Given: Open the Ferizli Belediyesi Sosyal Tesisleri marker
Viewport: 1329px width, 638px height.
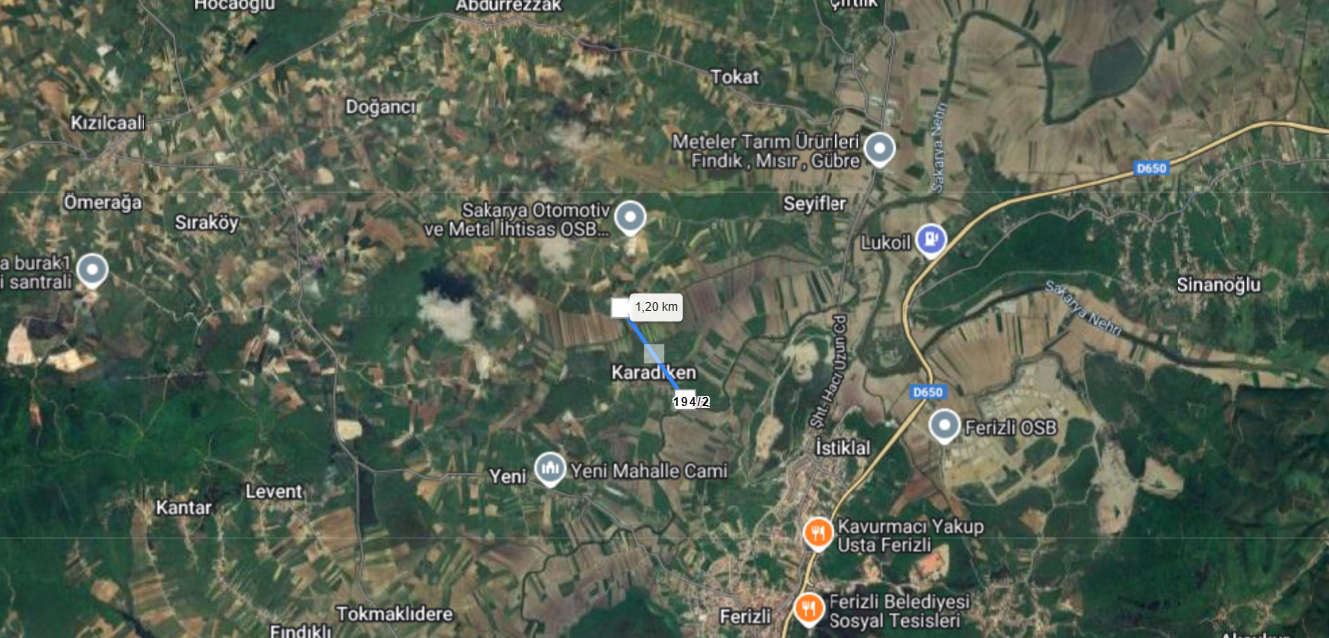Looking at the screenshot, I should [808, 606].
